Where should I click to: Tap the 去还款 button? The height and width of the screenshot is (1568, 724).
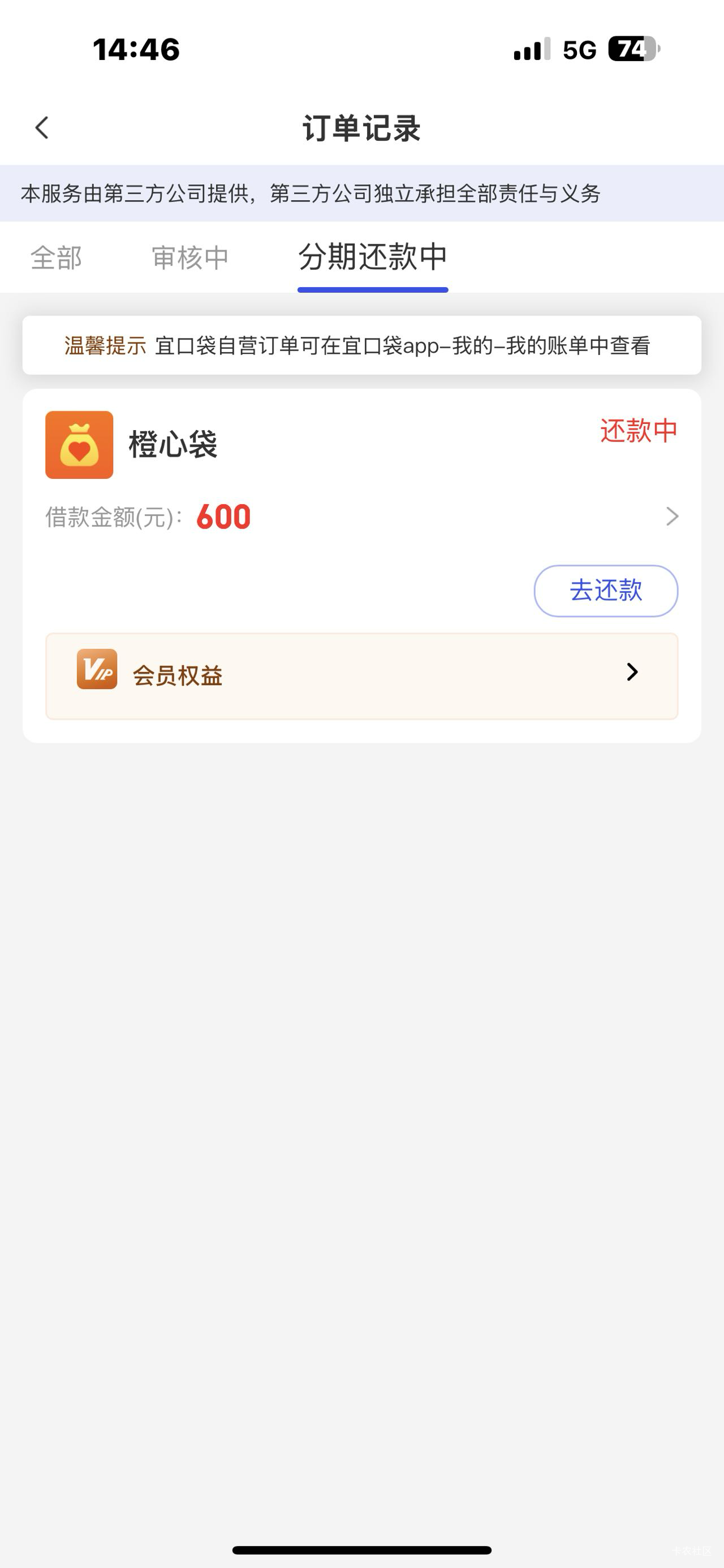605,591
